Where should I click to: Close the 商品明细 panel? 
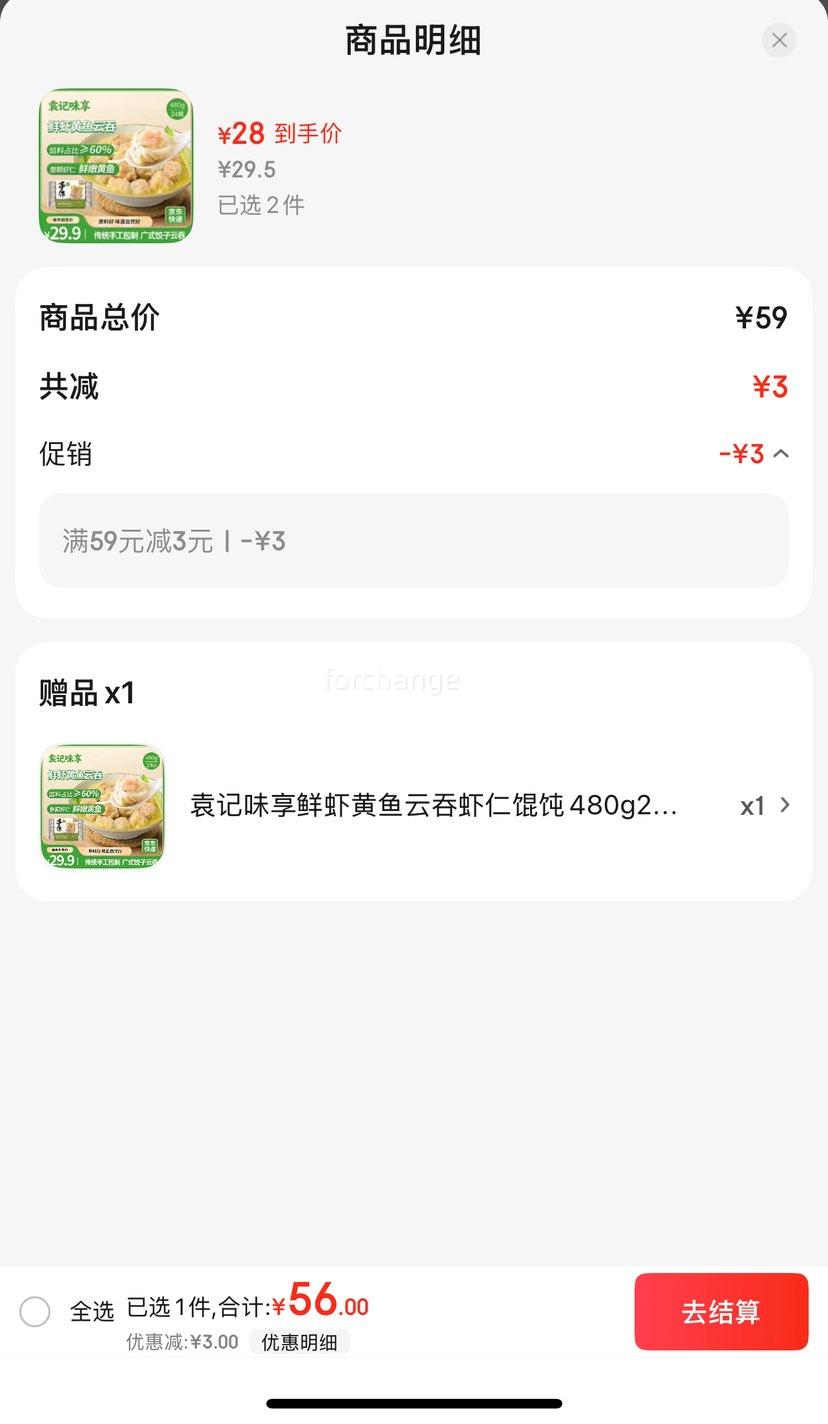coord(779,40)
